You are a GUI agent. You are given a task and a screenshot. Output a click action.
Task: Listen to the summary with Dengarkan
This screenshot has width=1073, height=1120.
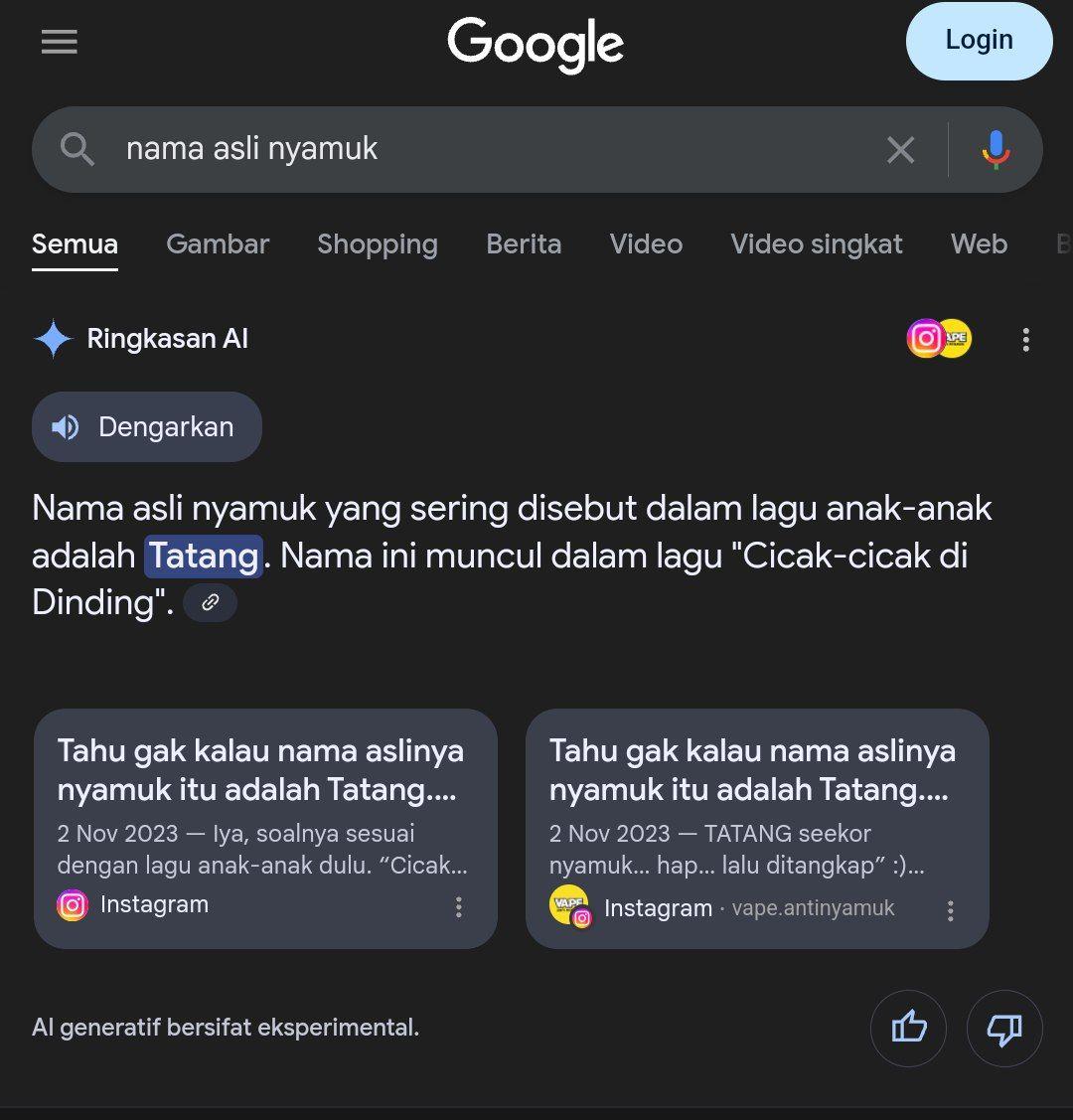(x=147, y=427)
